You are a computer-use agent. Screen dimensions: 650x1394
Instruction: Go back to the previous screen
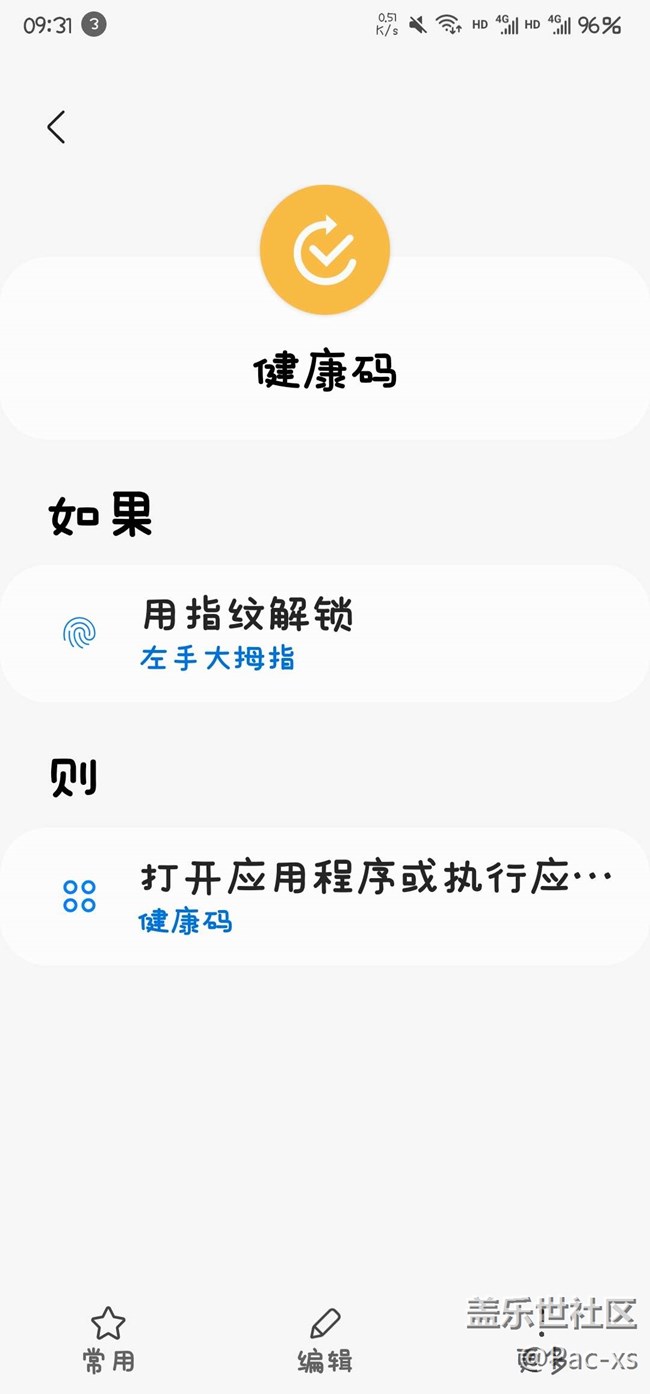(x=56, y=127)
